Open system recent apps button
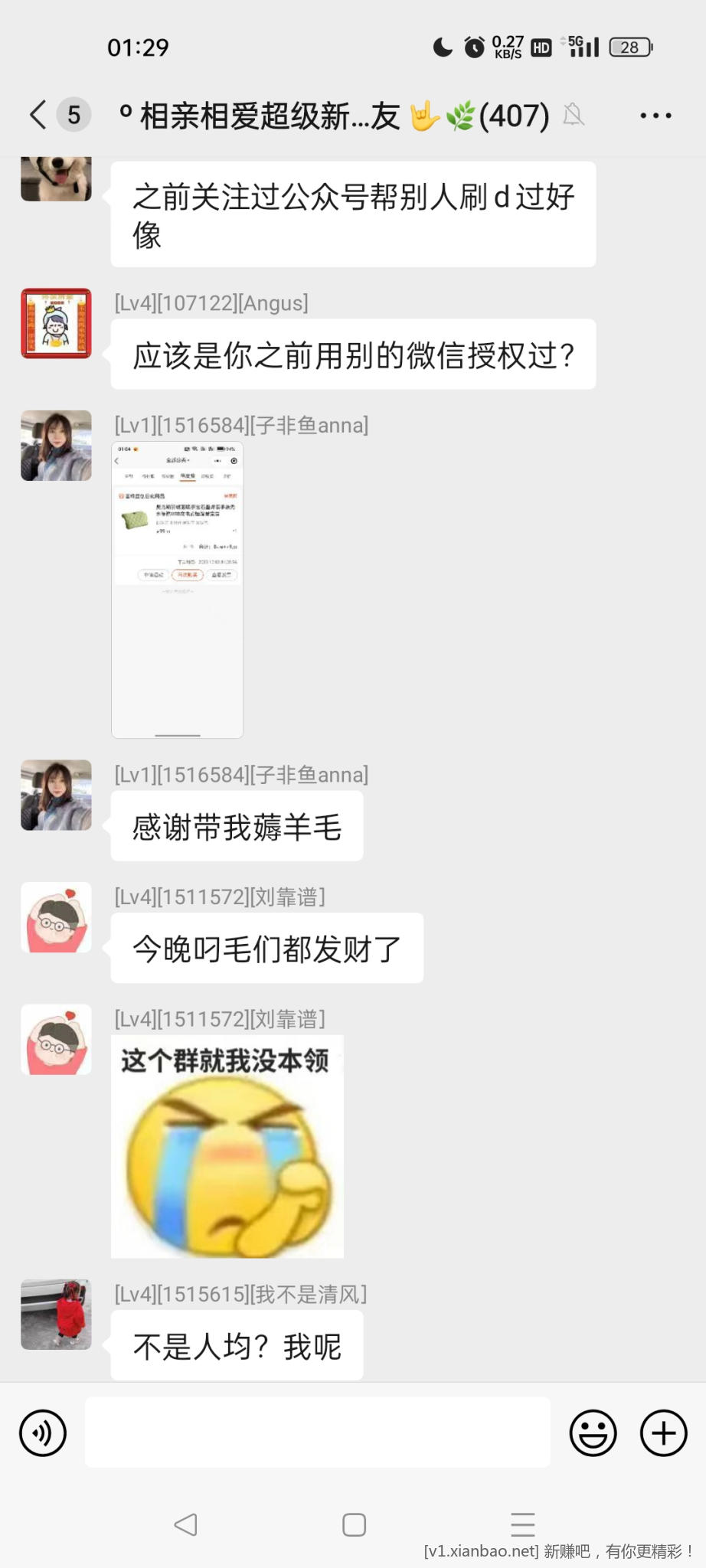Screen dimensions: 706x1568 coord(522,1524)
